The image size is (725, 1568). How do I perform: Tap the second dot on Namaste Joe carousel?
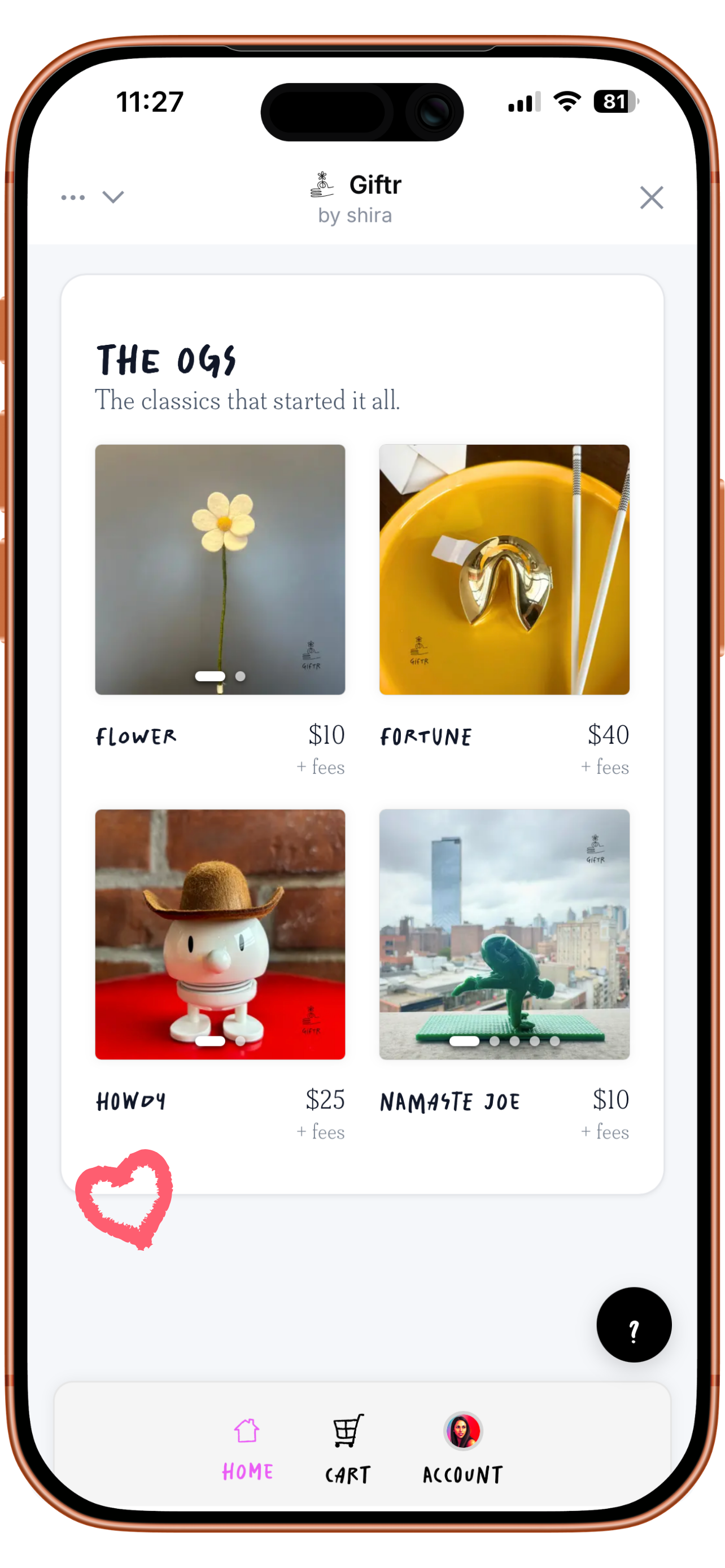pos(493,1041)
